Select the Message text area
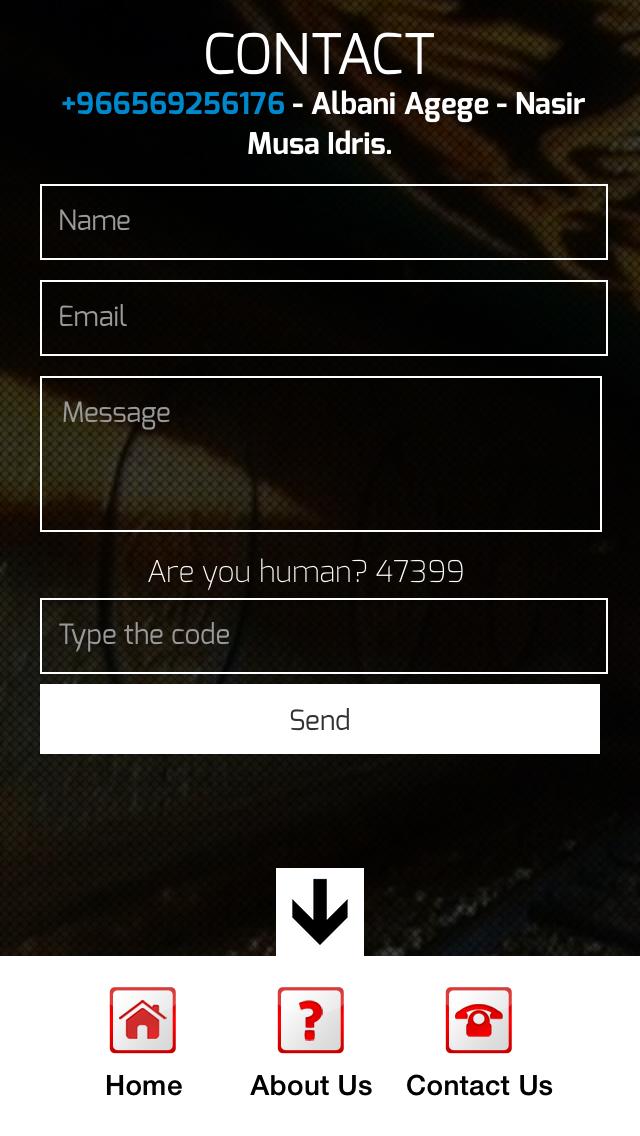640x1136 pixels. (x=320, y=454)
